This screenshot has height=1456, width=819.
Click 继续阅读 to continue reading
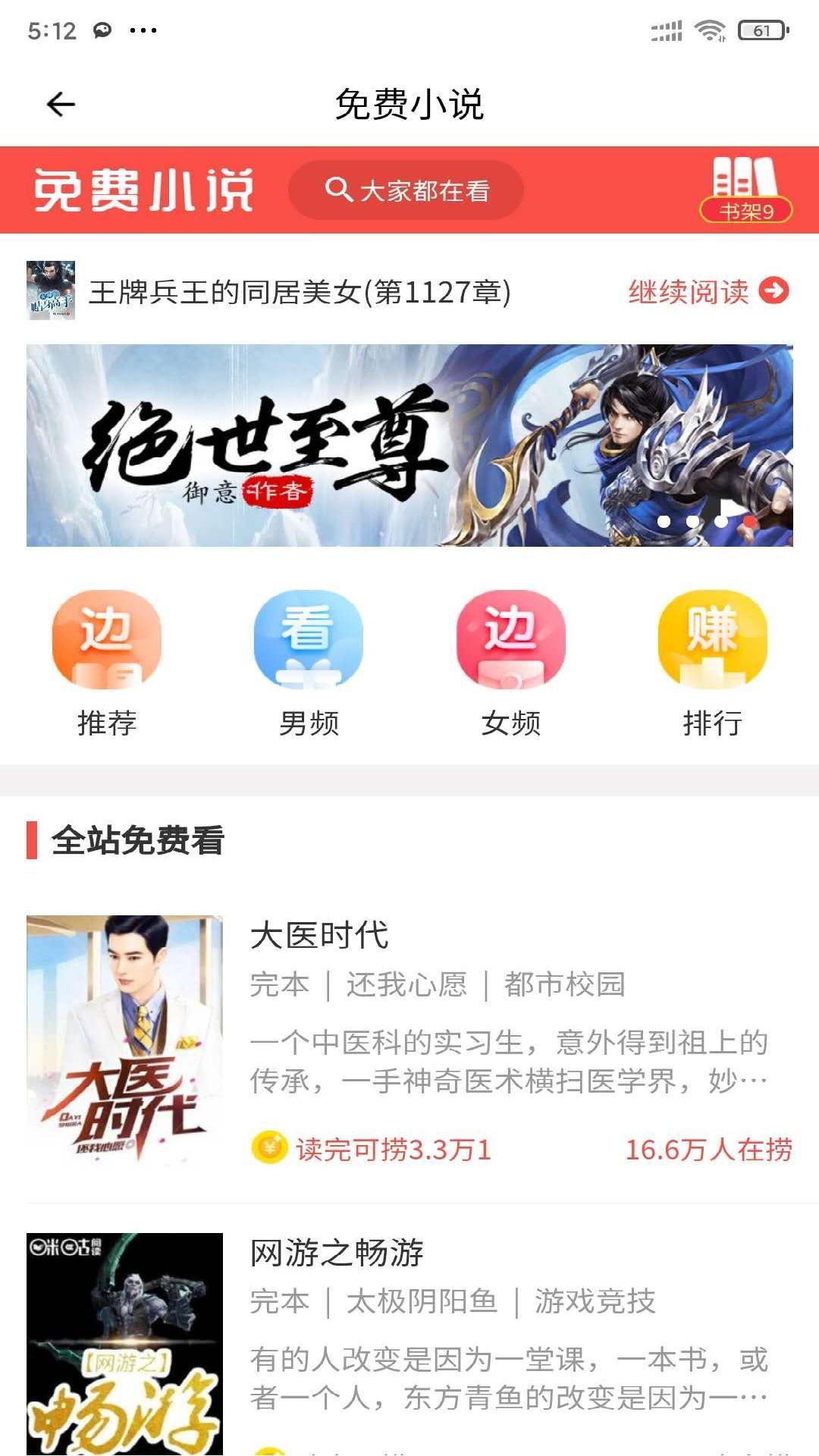687,290
